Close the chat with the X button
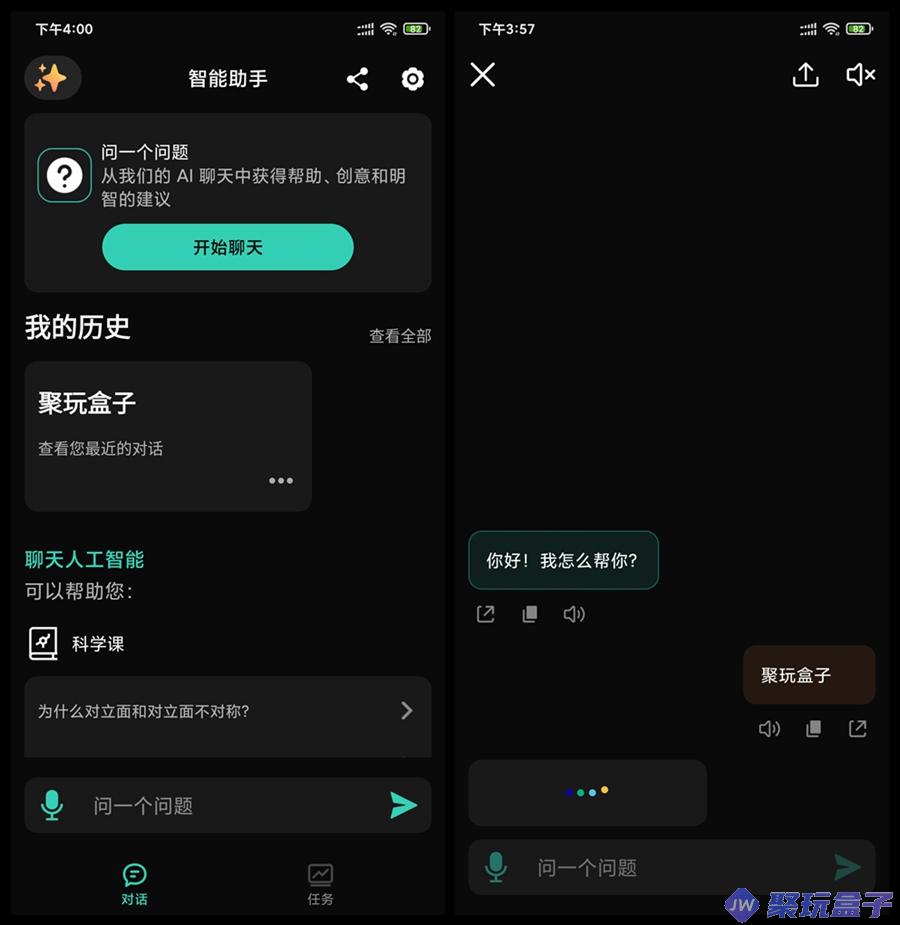 (x=483, y=75)
